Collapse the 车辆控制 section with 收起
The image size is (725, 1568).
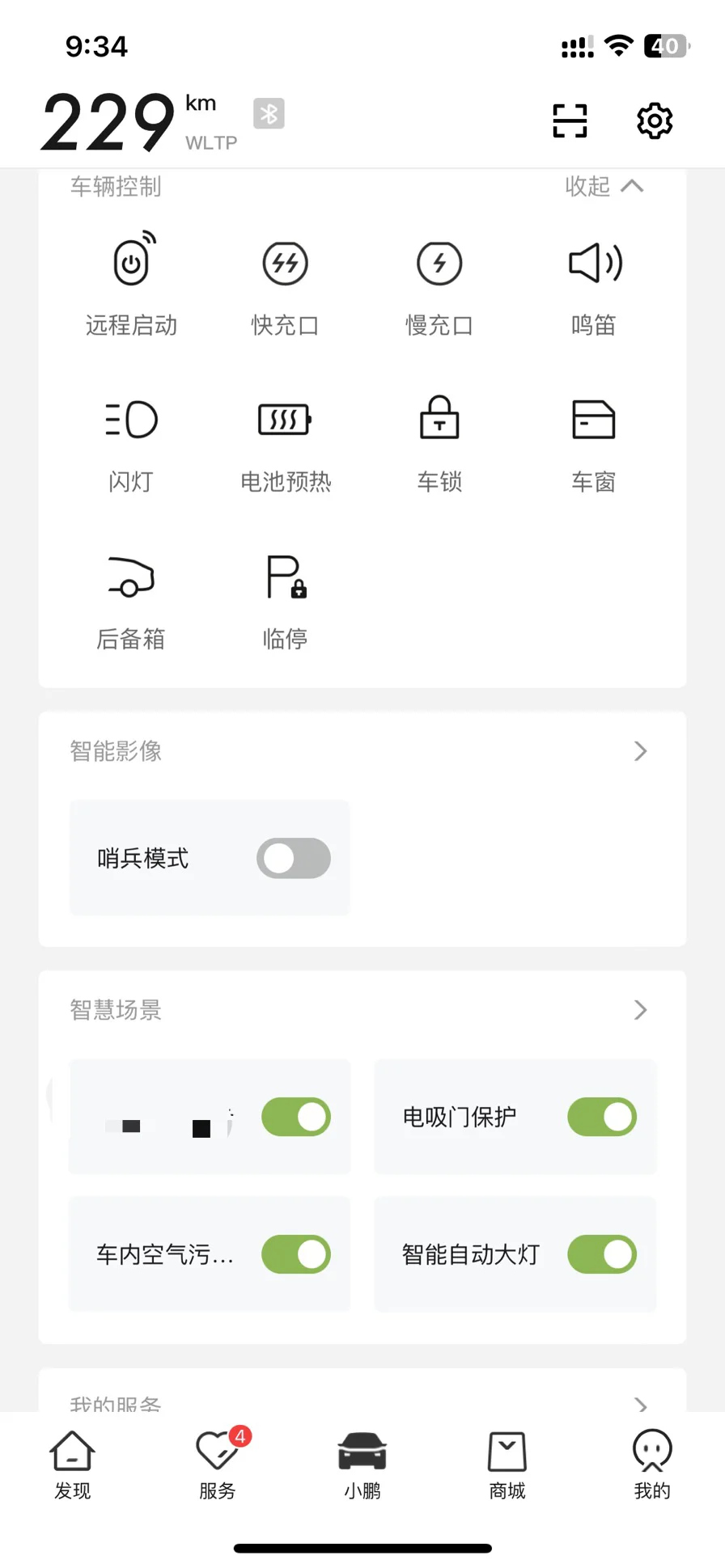pyautogui.click(x=604, y=187)
